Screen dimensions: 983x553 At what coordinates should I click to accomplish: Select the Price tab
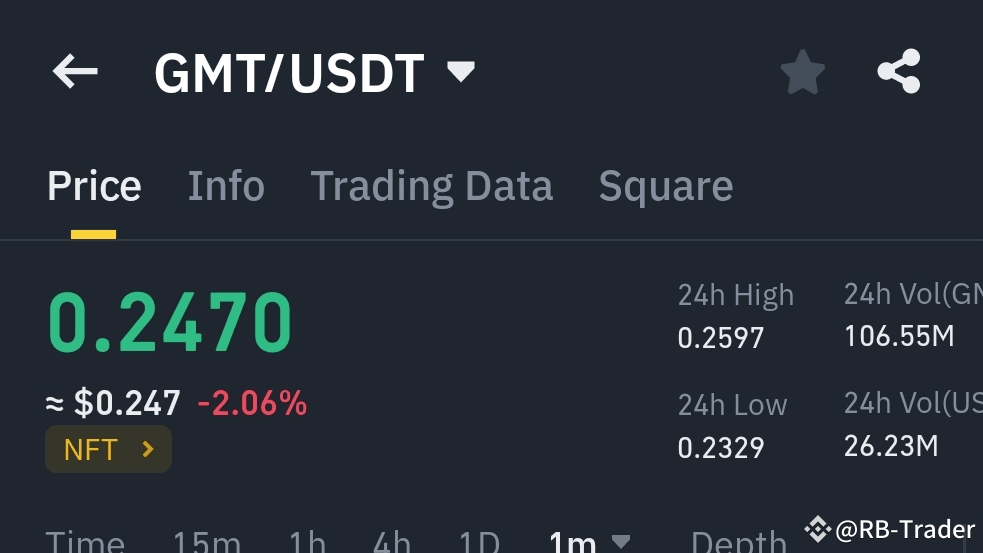(x=94, y=187)
